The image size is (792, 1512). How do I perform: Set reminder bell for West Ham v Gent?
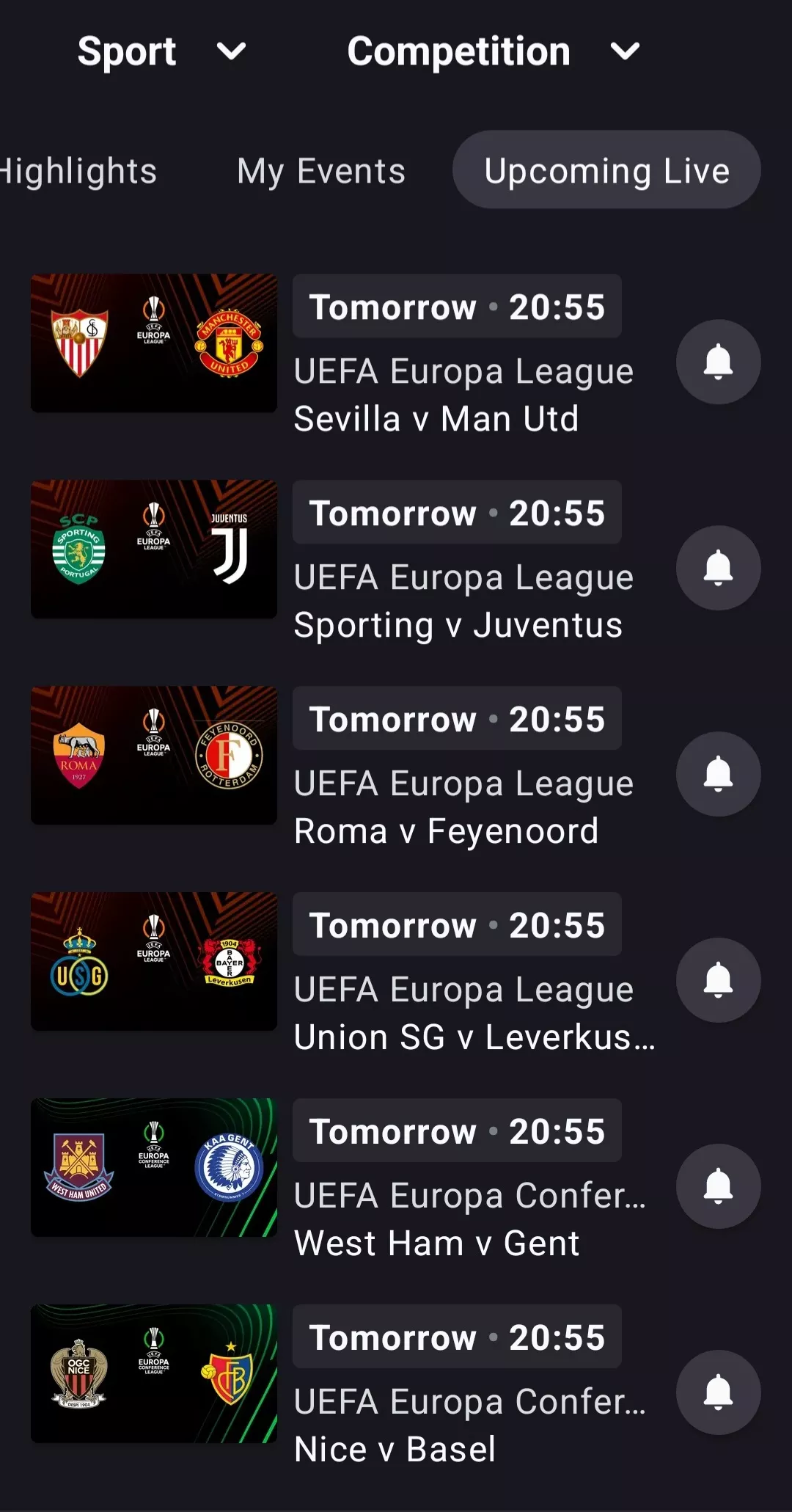tap(718, 1186)
